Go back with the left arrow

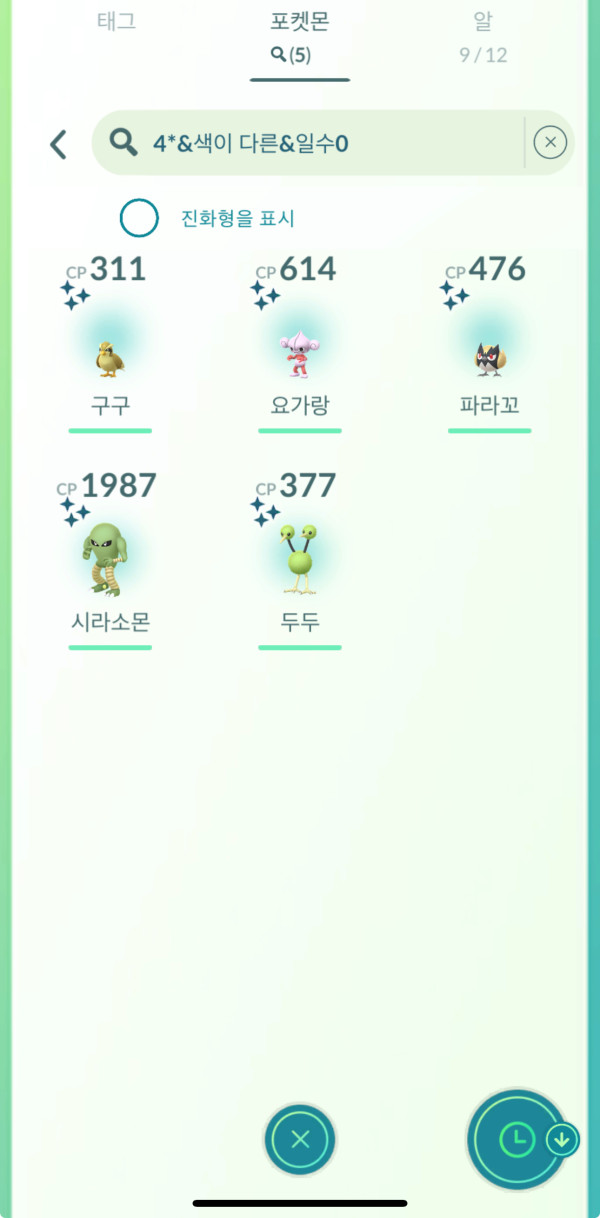pyautogui.click(x=58, y=145)
